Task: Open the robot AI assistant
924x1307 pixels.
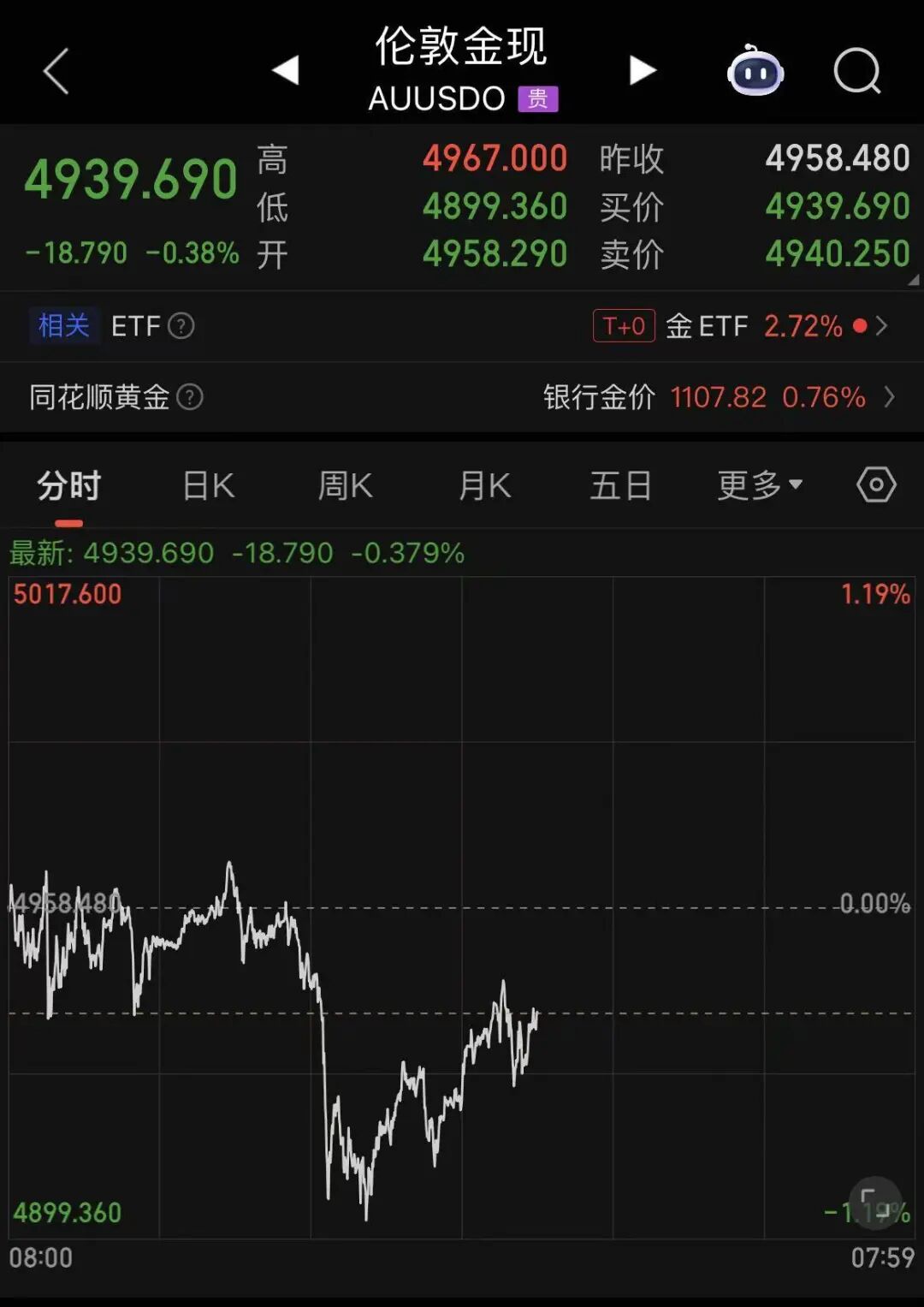Action: [x=755, y=71]
